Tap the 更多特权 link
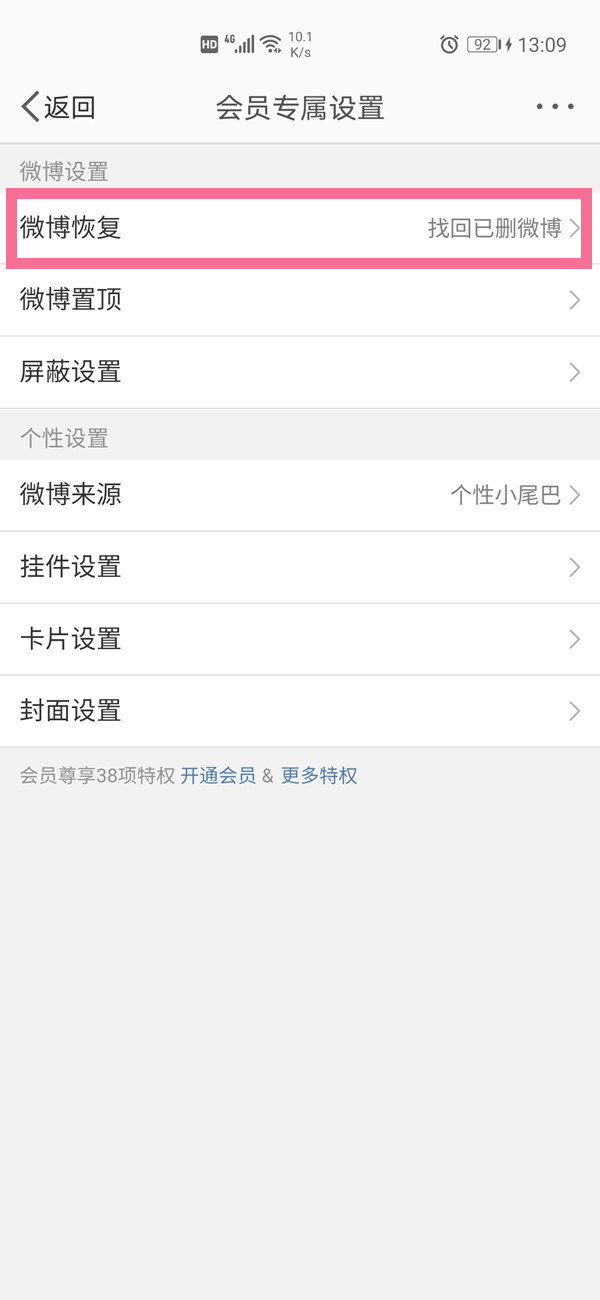The width and height of the screenshot is (600, 1300). click(x=319, y=776)
